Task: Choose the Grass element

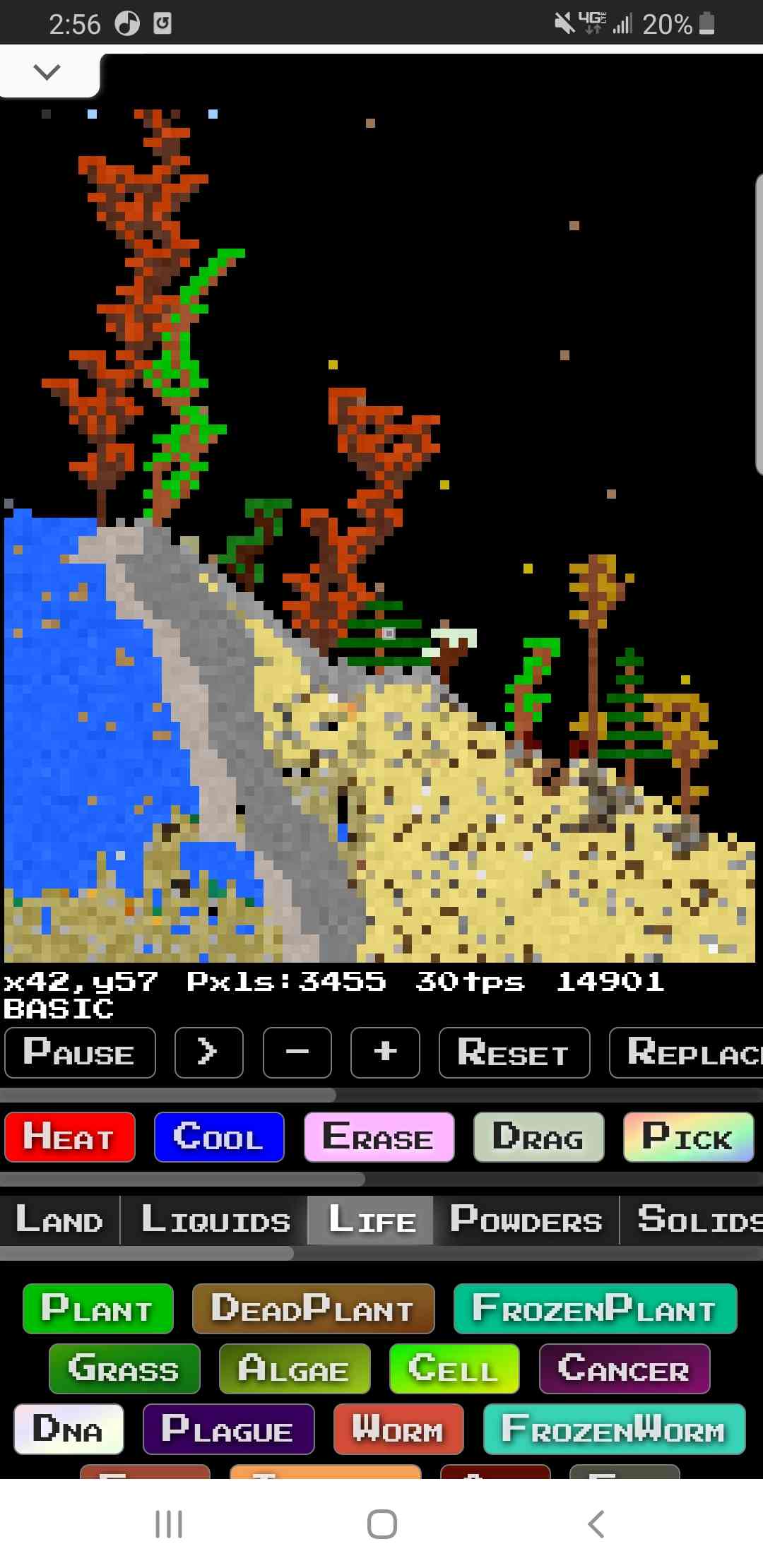Action: tap(124, 1369)
